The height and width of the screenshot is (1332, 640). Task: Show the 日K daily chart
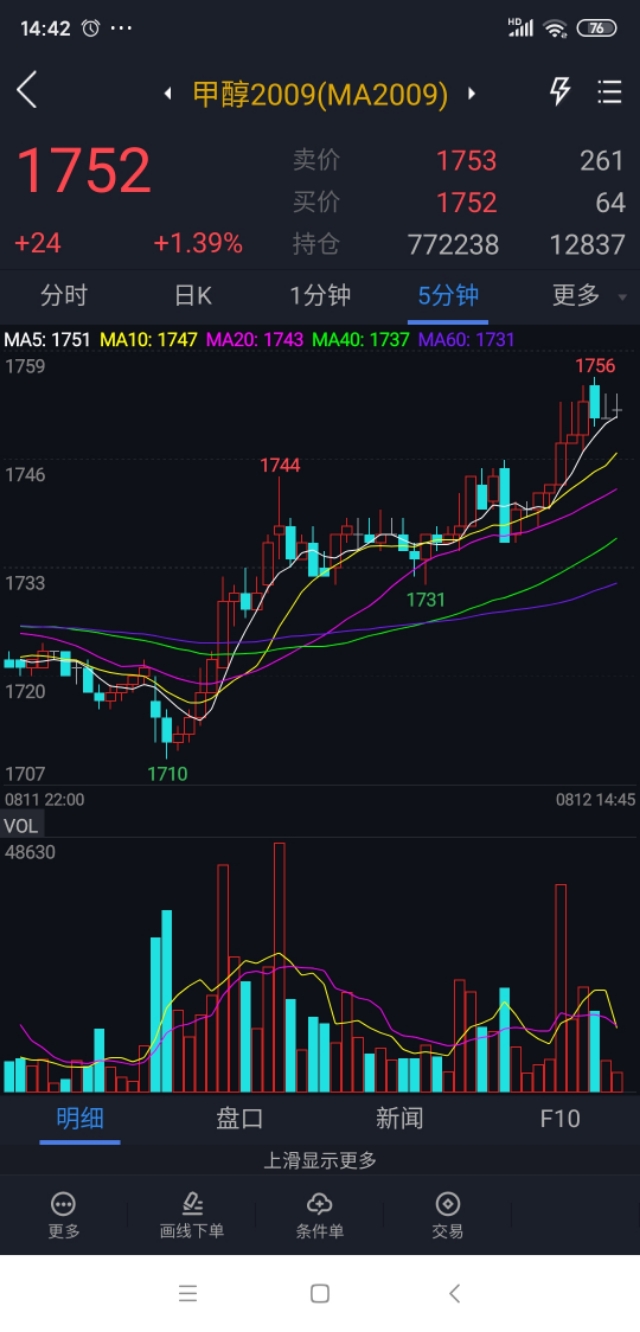pyautogui.click(x=193, y=295)
